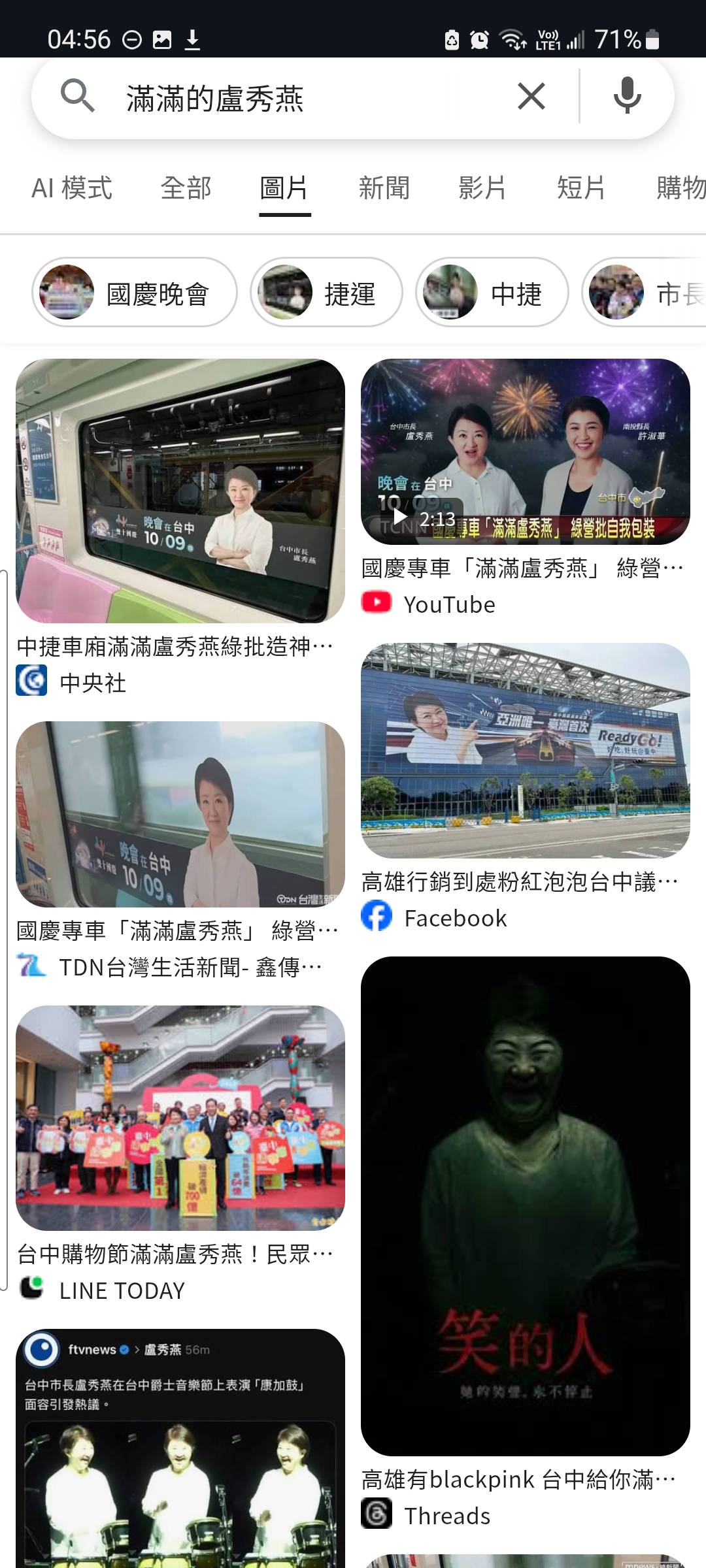The width and height of the screenshot is (706, 1568).
Task: Clear the search query with the X
Action: [x=531, y=97]
